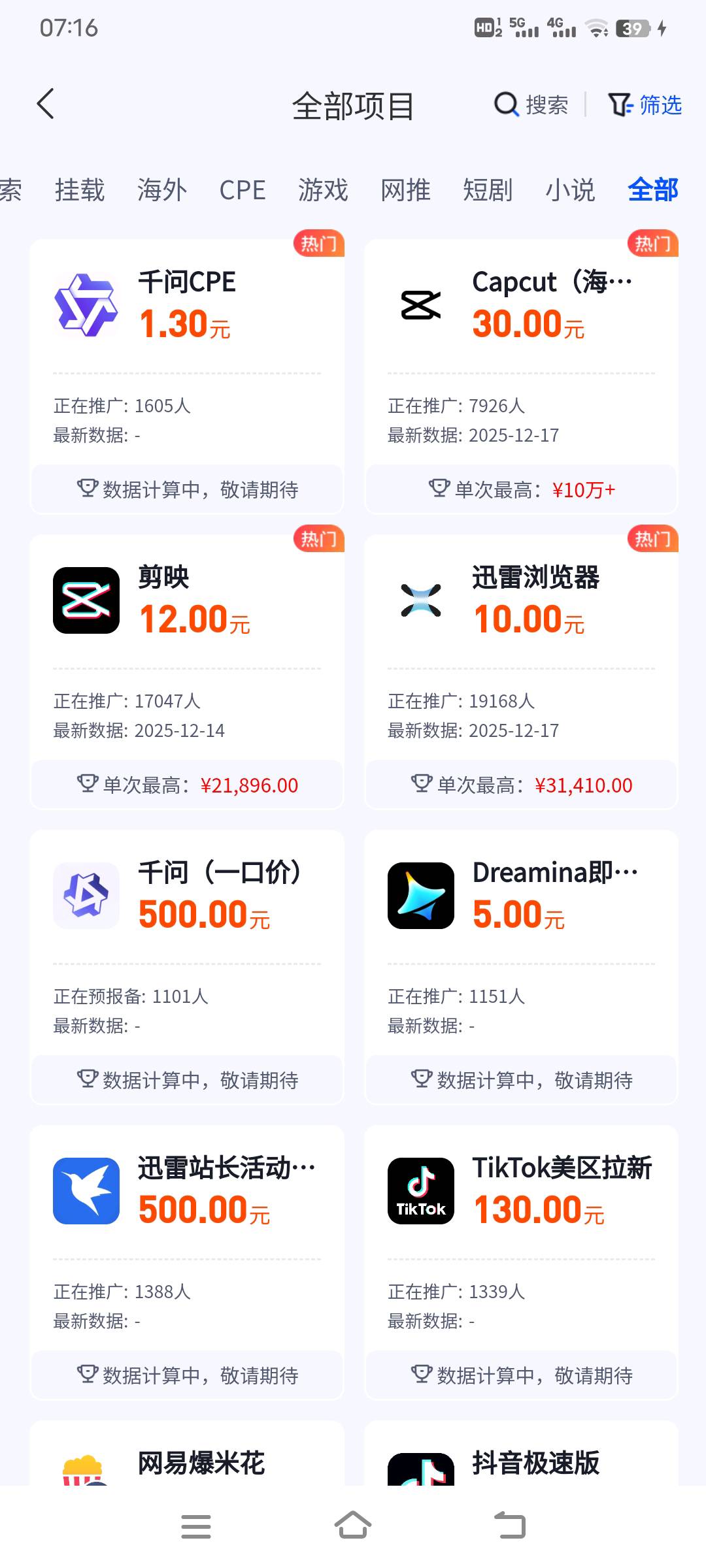Open the 小说 category tab
This screenshot has height=1568, width=706.
pos(570,189)
